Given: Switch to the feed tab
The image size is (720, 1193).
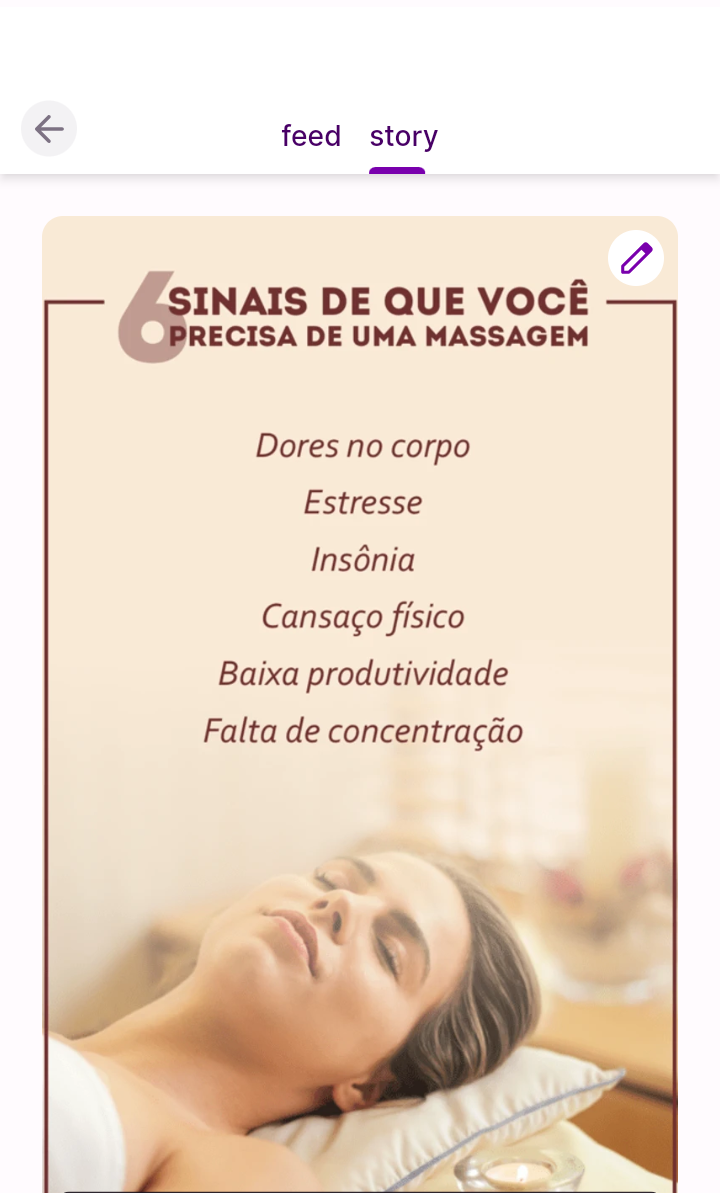Looking at the screenshot, I should tap(311, 136).
